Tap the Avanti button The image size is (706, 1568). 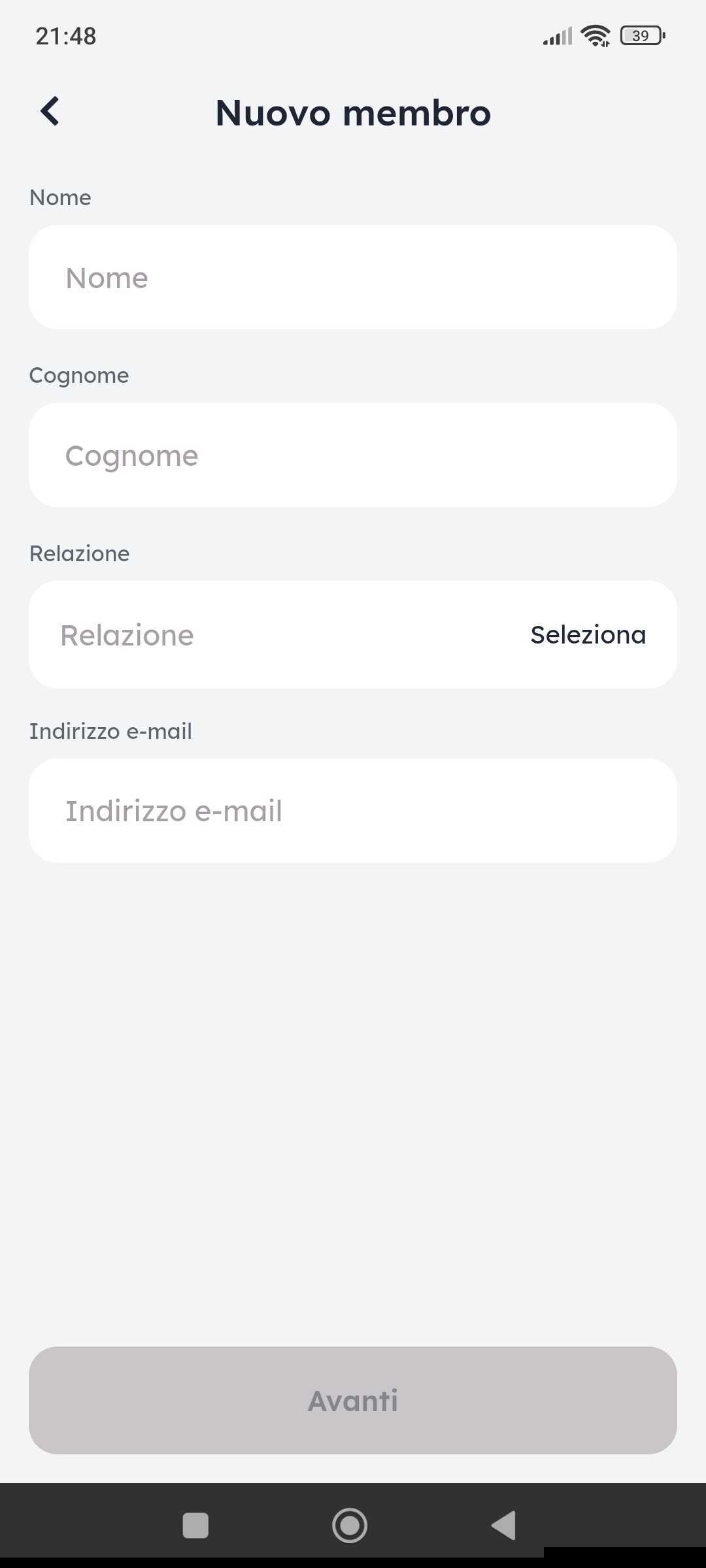pos(353,1400)
